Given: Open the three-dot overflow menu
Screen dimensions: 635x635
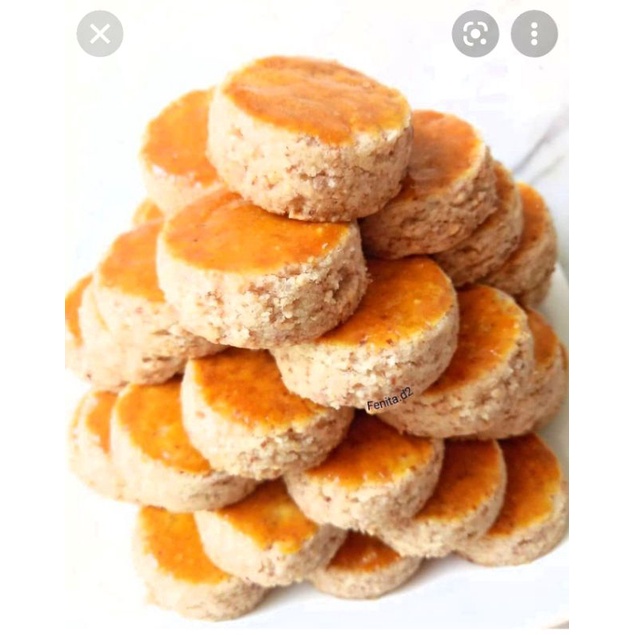Looking at the screenshot, I should (534, 34).
